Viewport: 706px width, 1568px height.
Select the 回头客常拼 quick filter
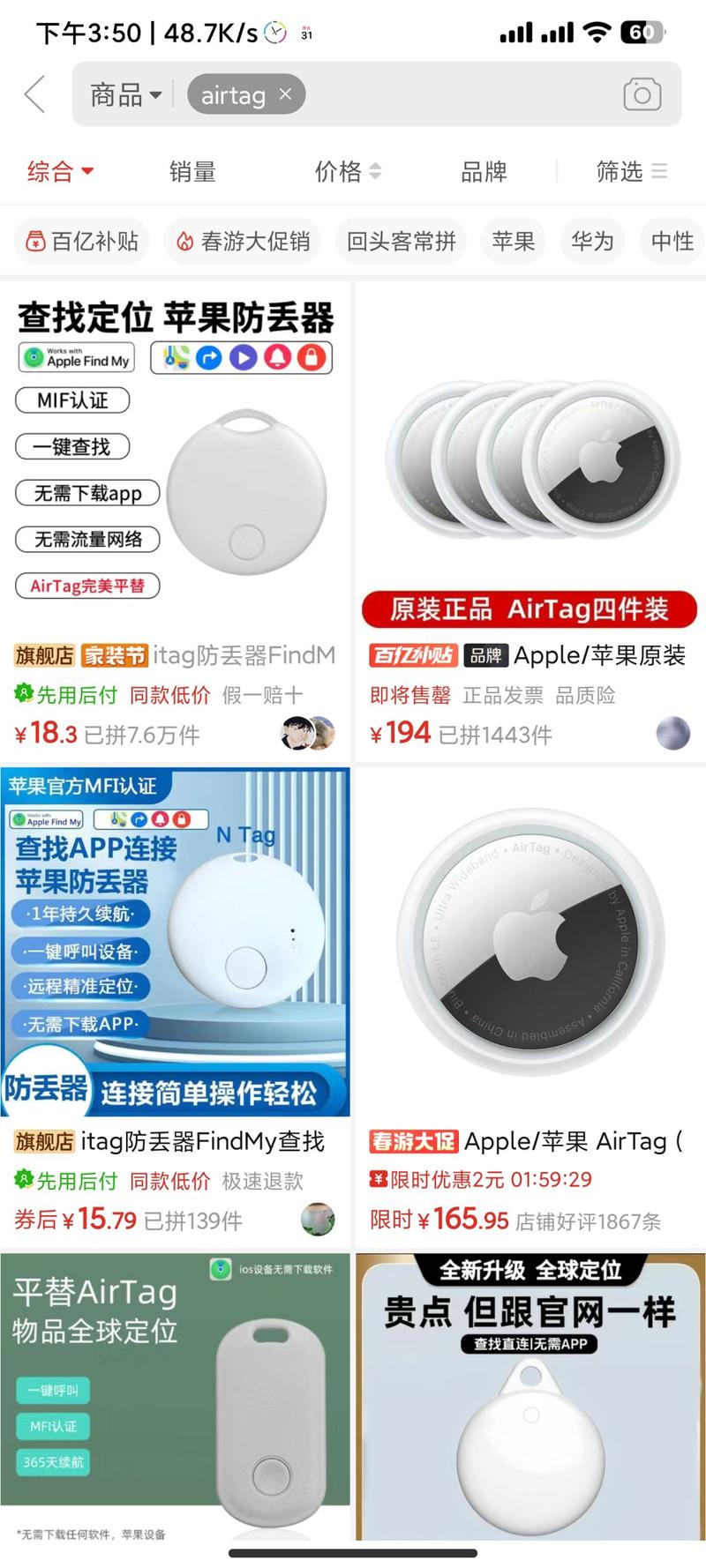pyautogui.click(x=401, y=241)
